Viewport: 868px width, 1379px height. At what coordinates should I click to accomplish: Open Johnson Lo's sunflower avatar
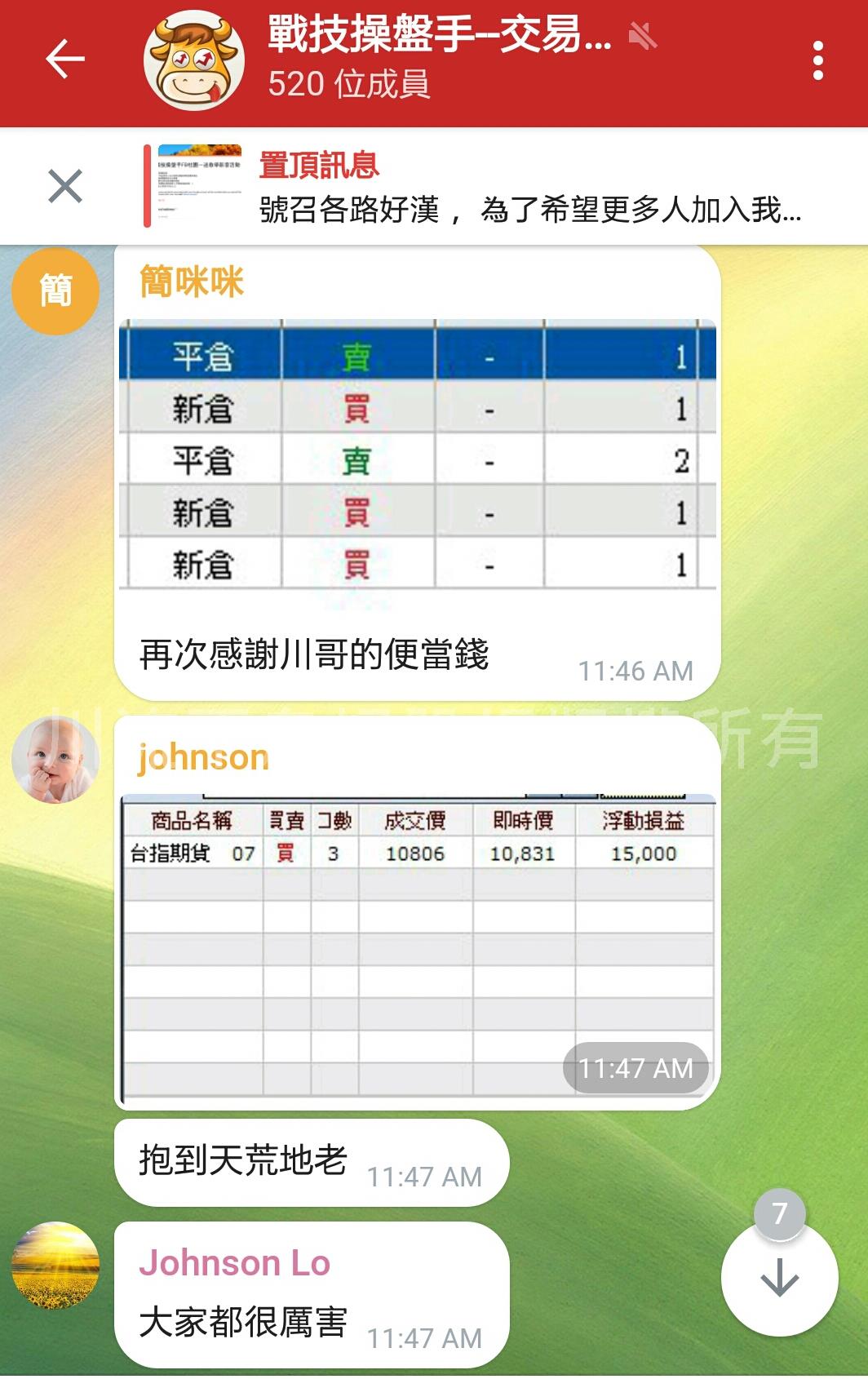click(x=55, y=1265)
